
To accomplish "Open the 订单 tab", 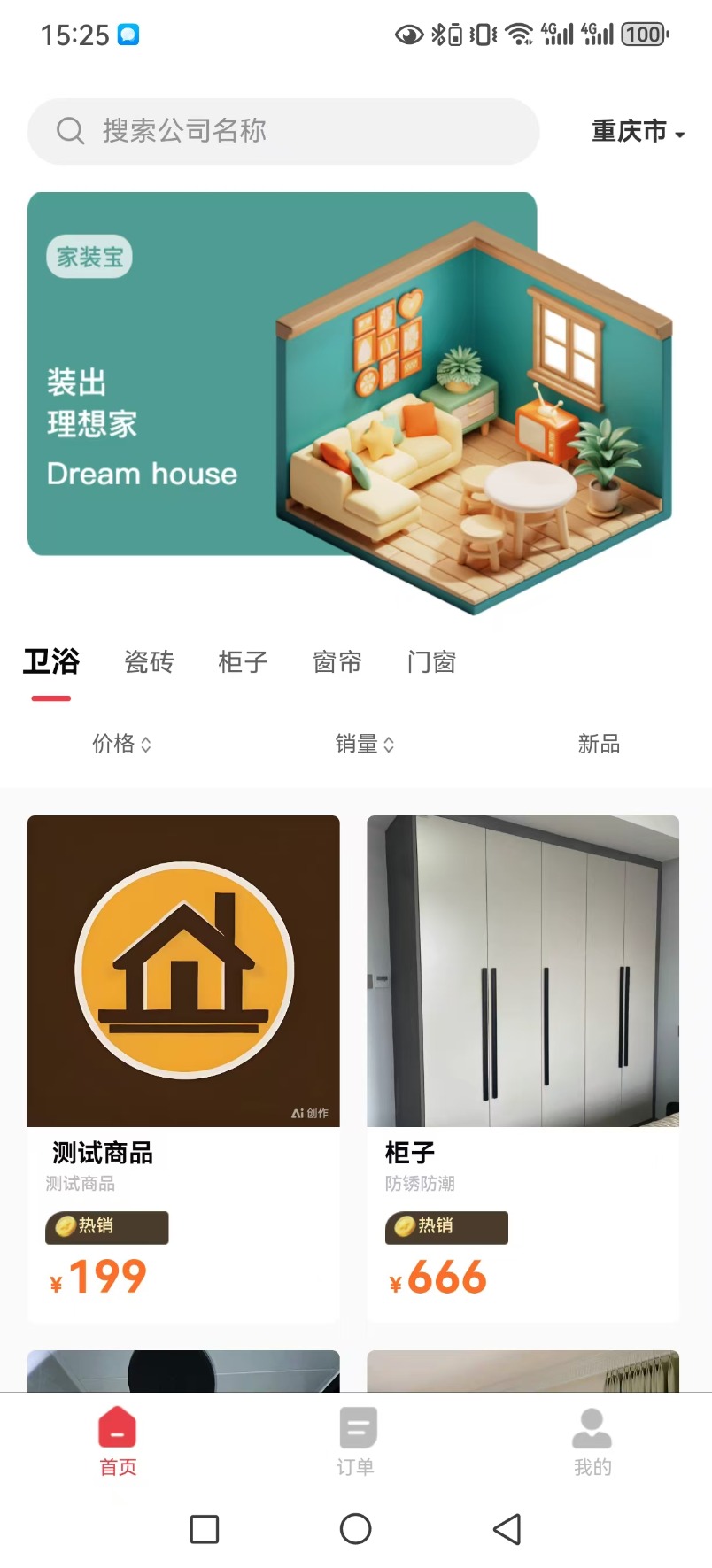I will click(356, 1441).
